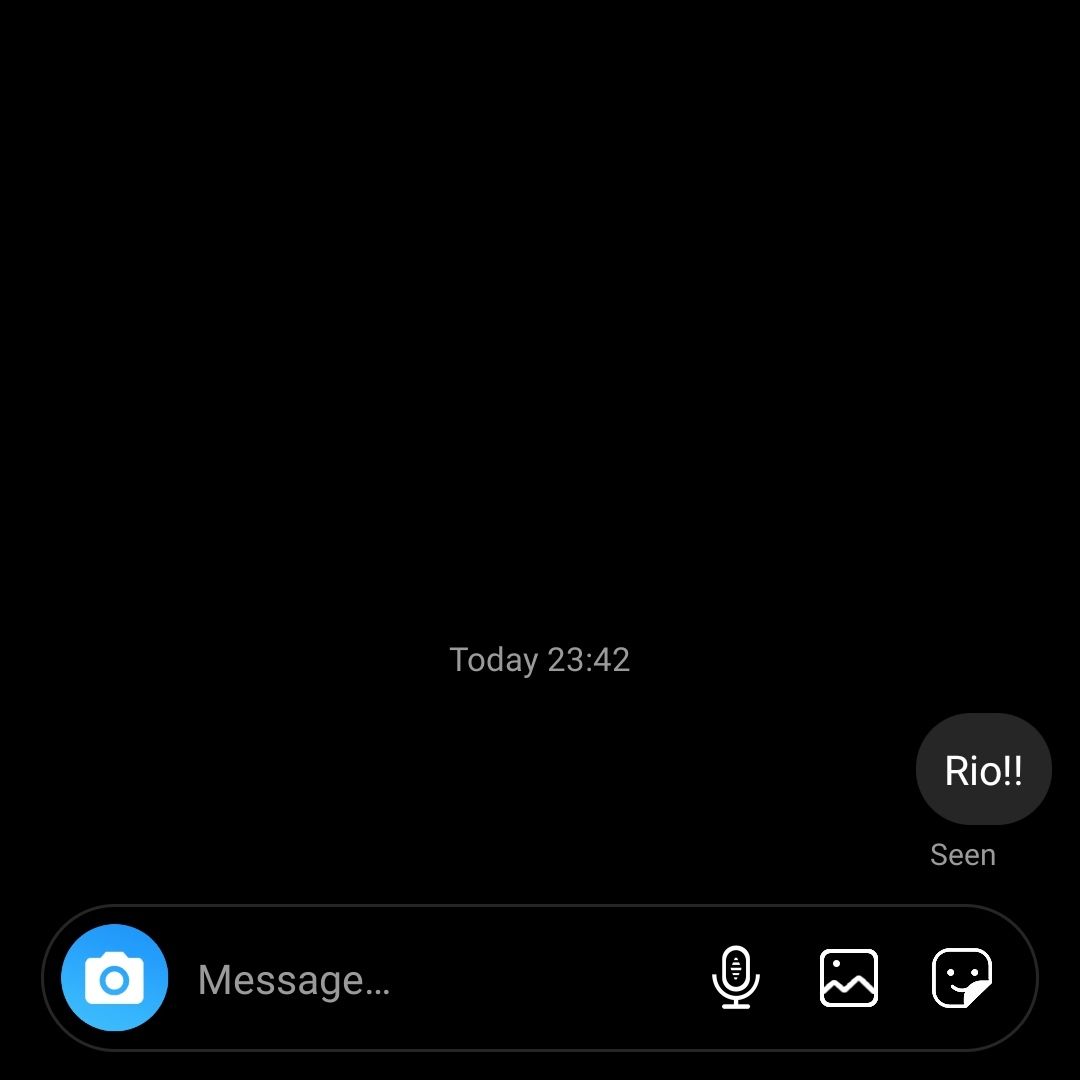Open the camera from the blue button
1080x1080 pixels.
click(x=115, y=978)
